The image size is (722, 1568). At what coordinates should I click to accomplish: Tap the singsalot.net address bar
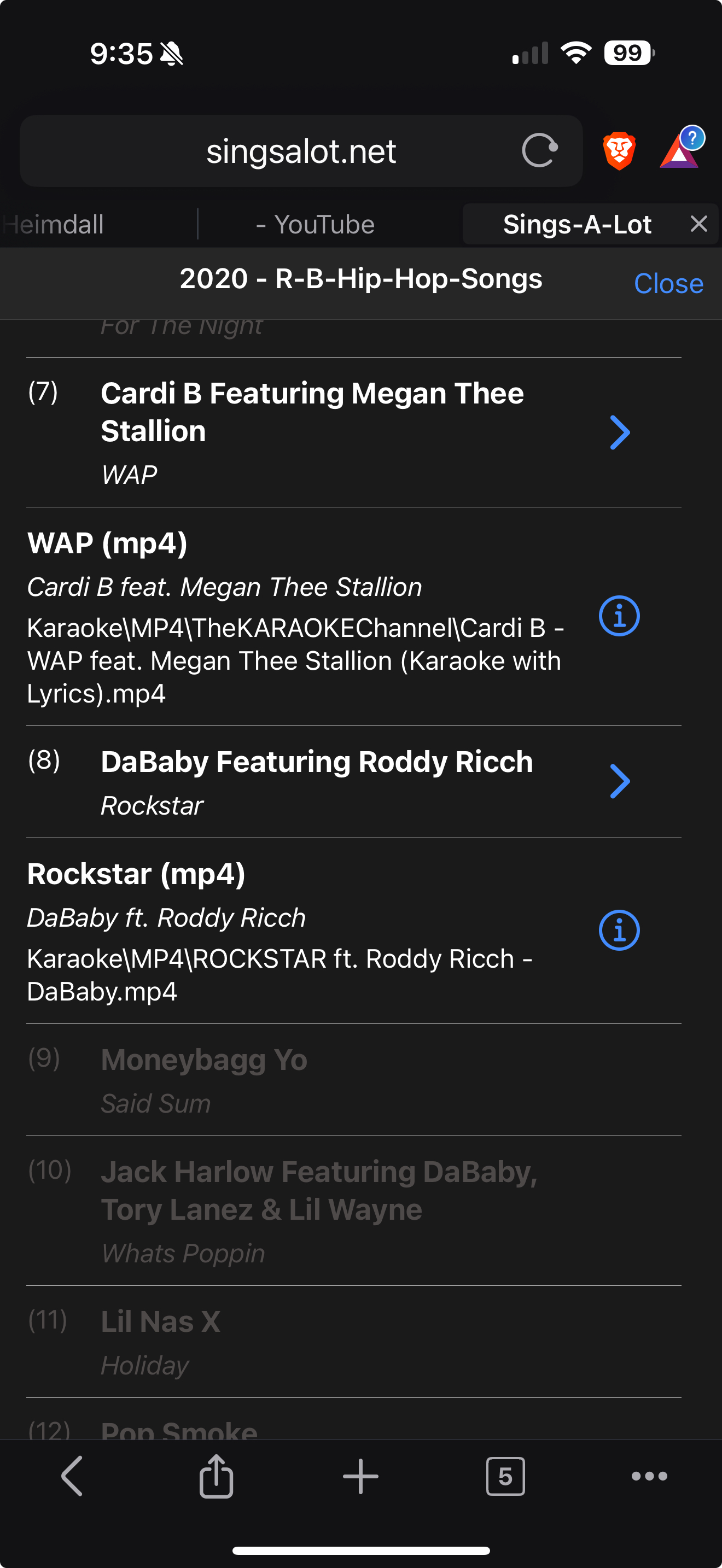[301, 151]
